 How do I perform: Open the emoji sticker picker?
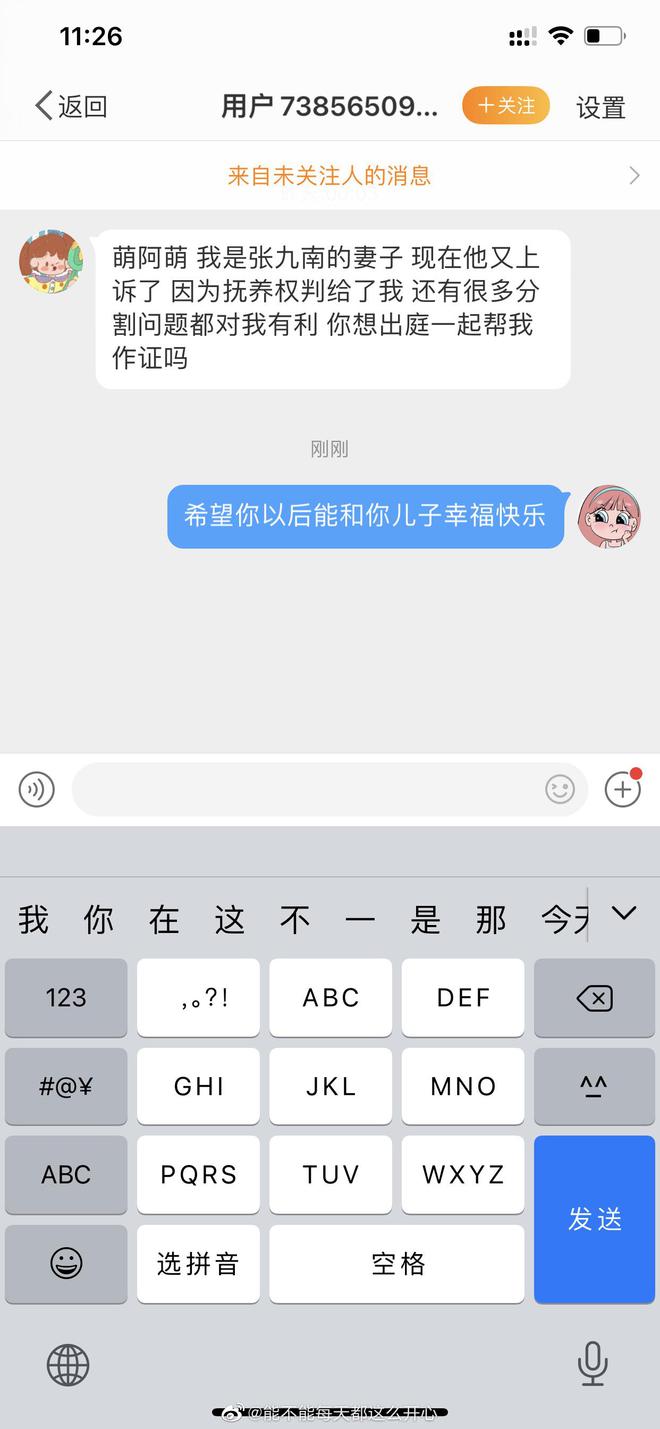[560, 790]
